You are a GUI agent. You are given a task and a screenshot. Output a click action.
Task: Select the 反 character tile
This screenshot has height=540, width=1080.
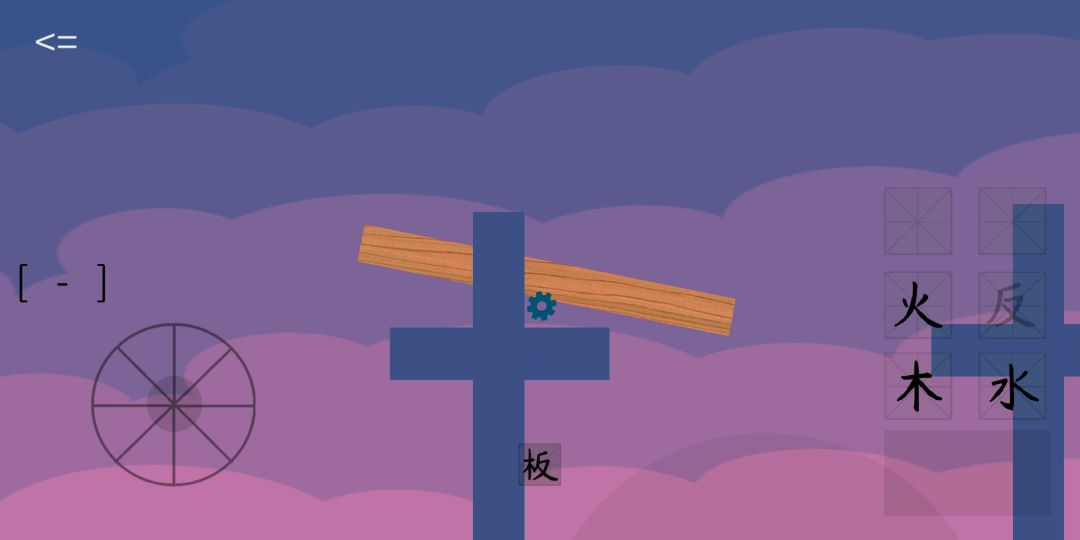(x=1012, y=305)
